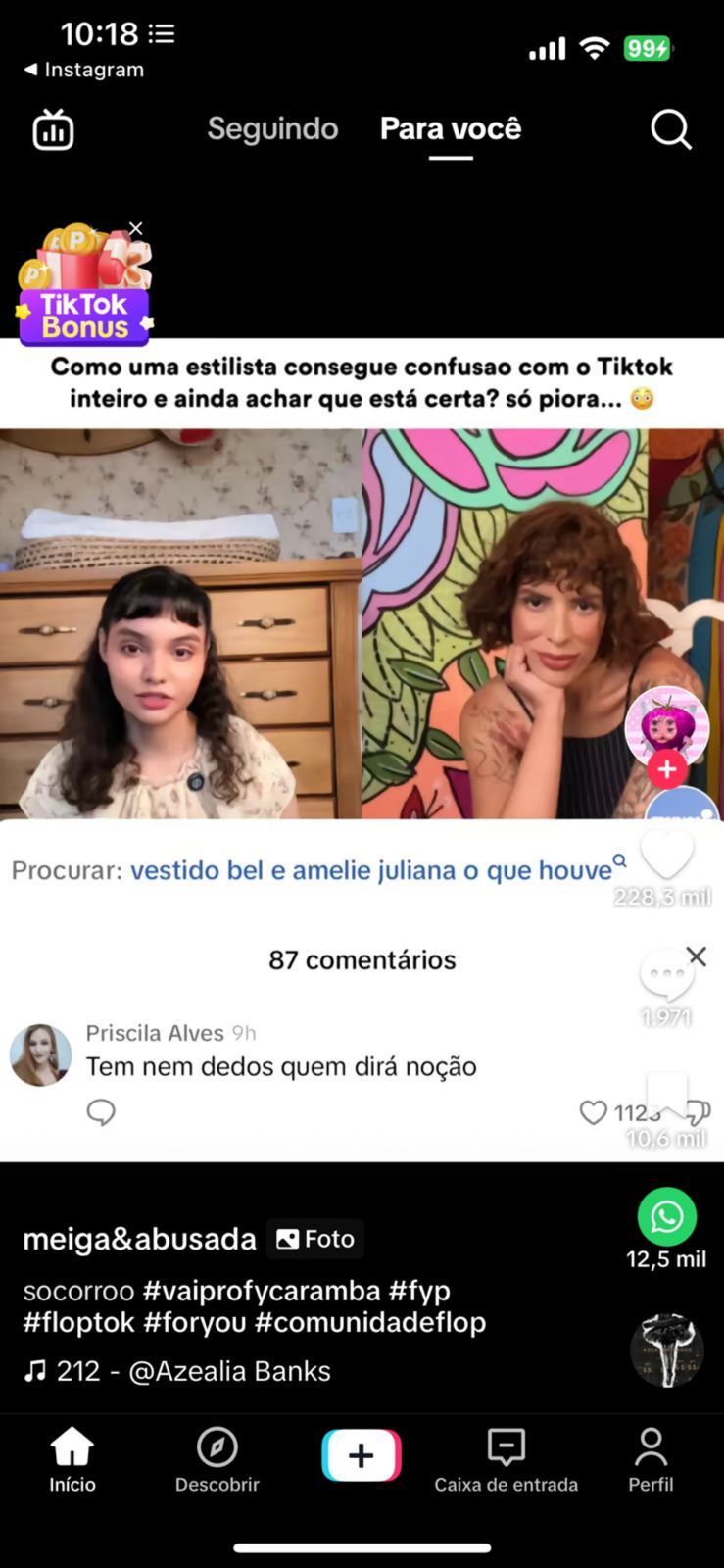Open Caixa de entrada
The height and width of the screenshot is (1568, 724).
pos(506,1459)
